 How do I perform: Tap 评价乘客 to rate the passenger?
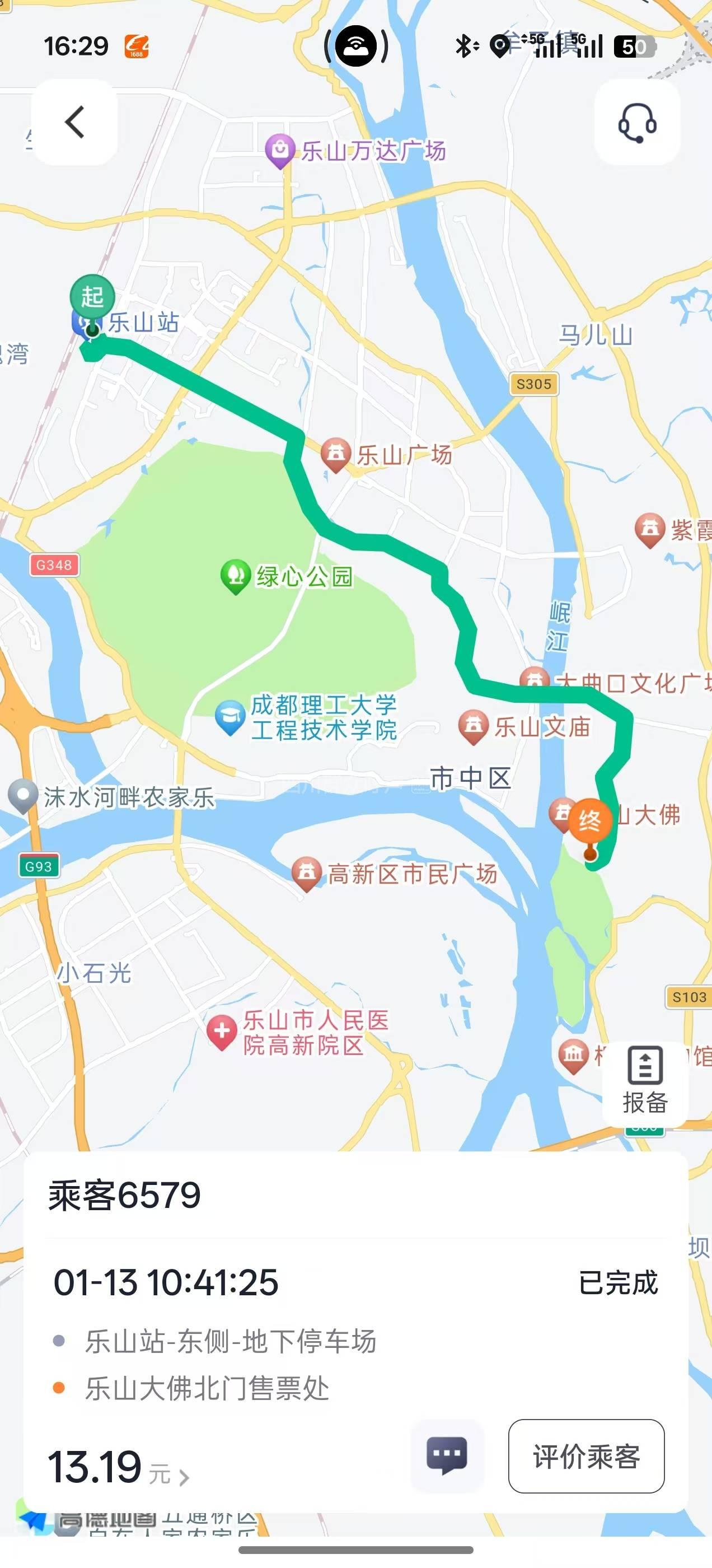(586, 1456)
